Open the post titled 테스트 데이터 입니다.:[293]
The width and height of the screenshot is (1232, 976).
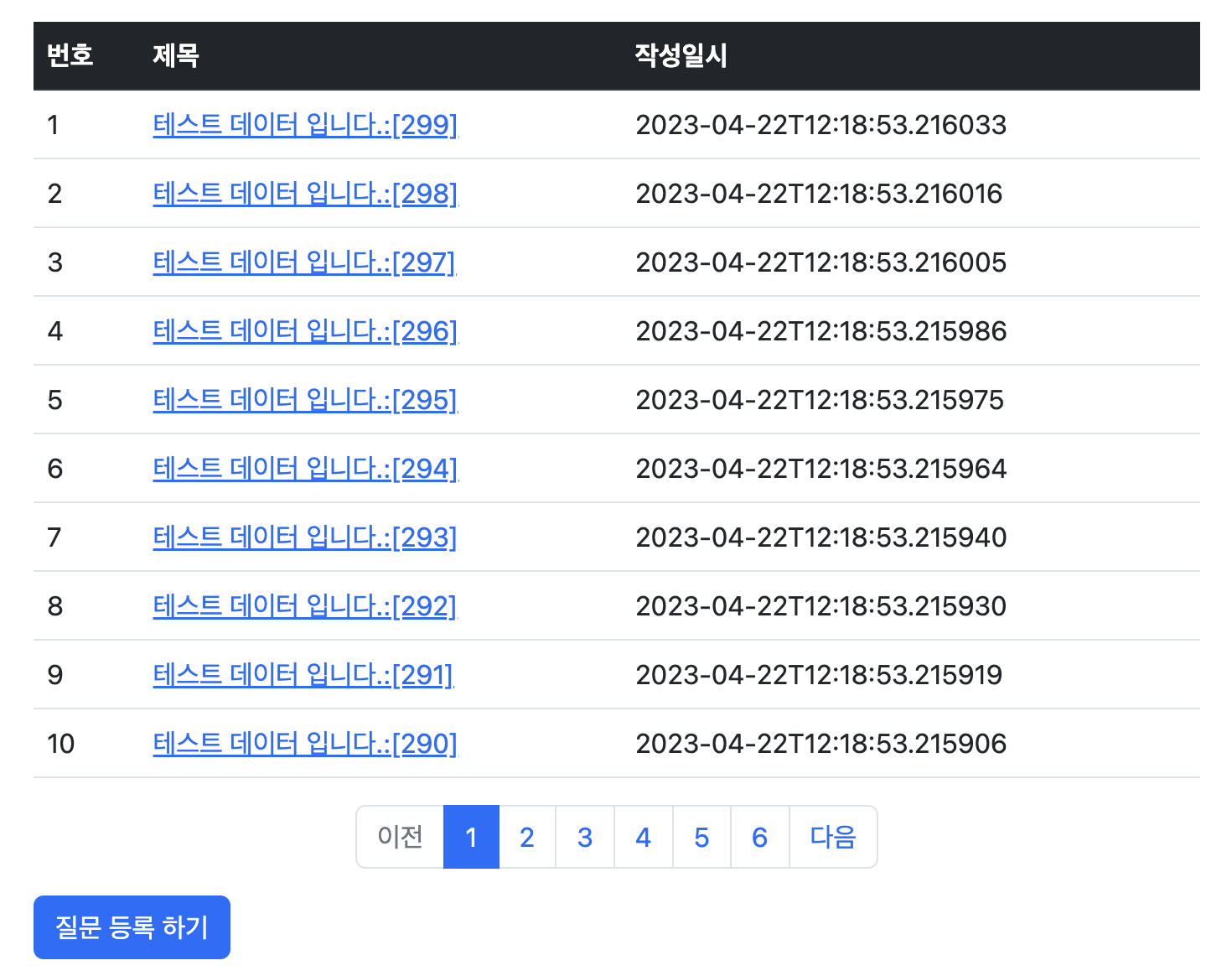coord(305,537)
